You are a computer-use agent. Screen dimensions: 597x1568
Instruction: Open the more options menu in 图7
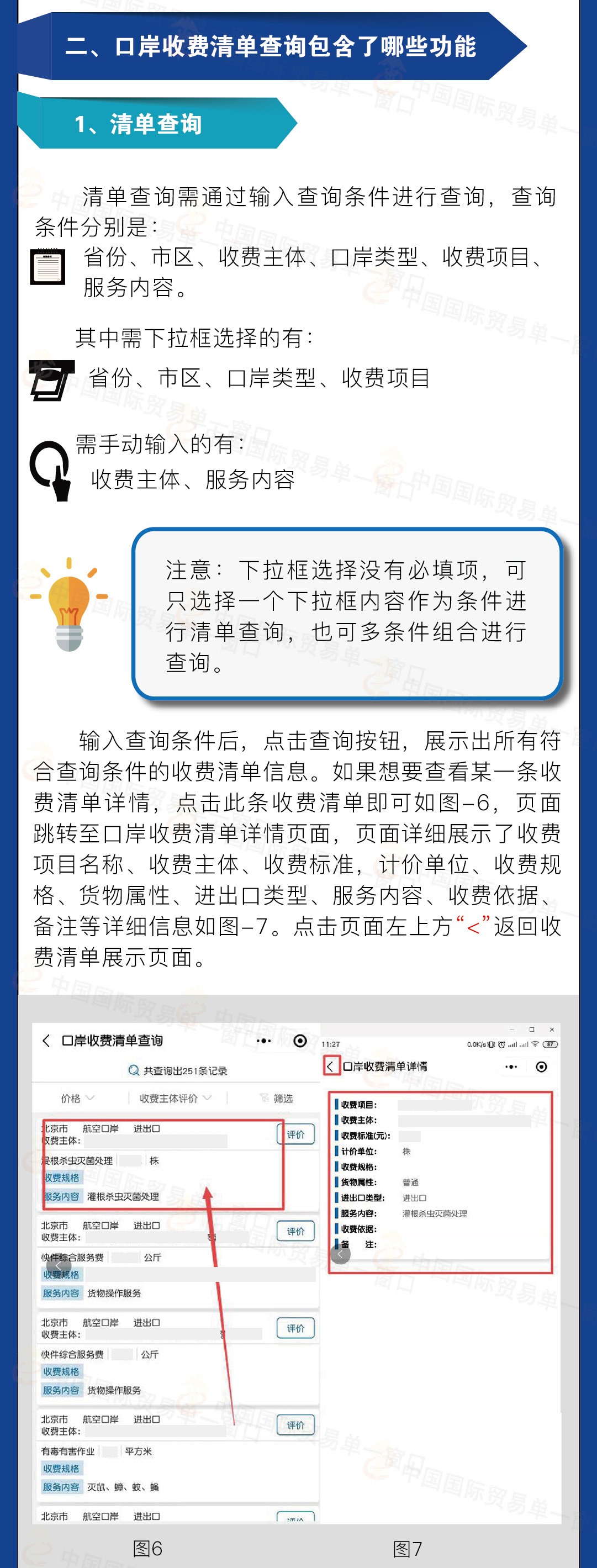[511, 1067]
